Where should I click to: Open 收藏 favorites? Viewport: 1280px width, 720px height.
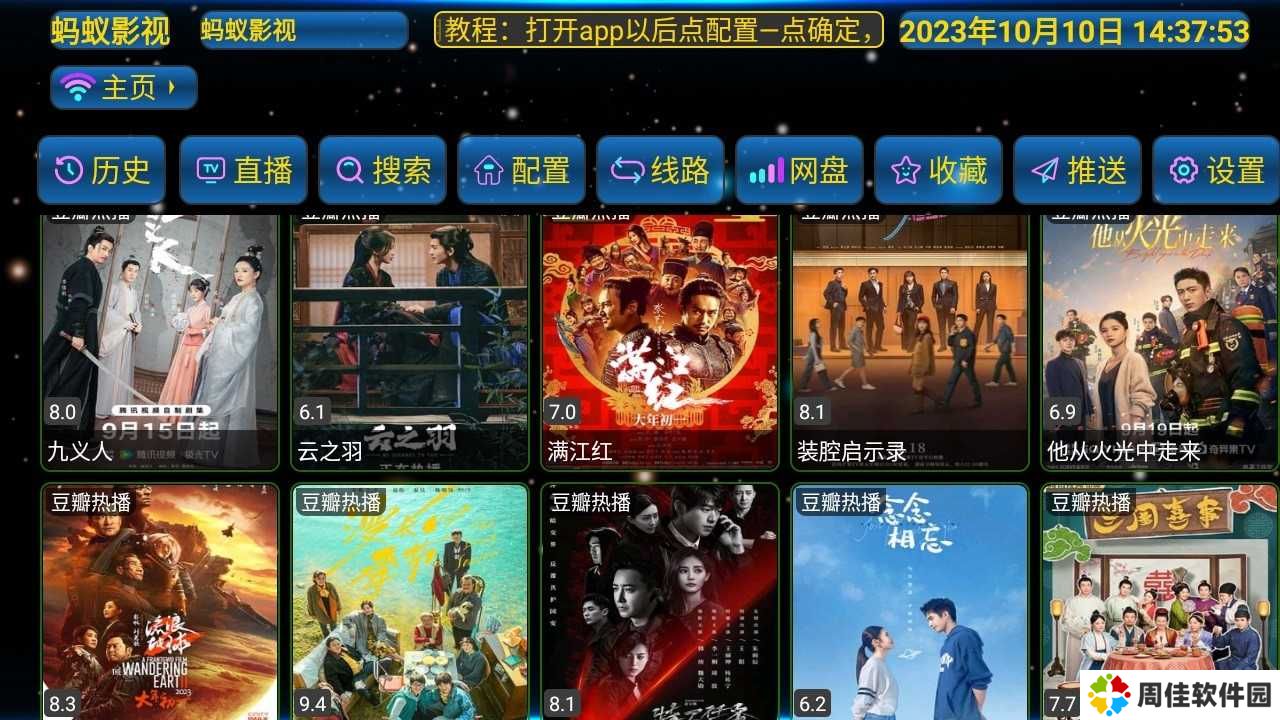click(938, 171)
